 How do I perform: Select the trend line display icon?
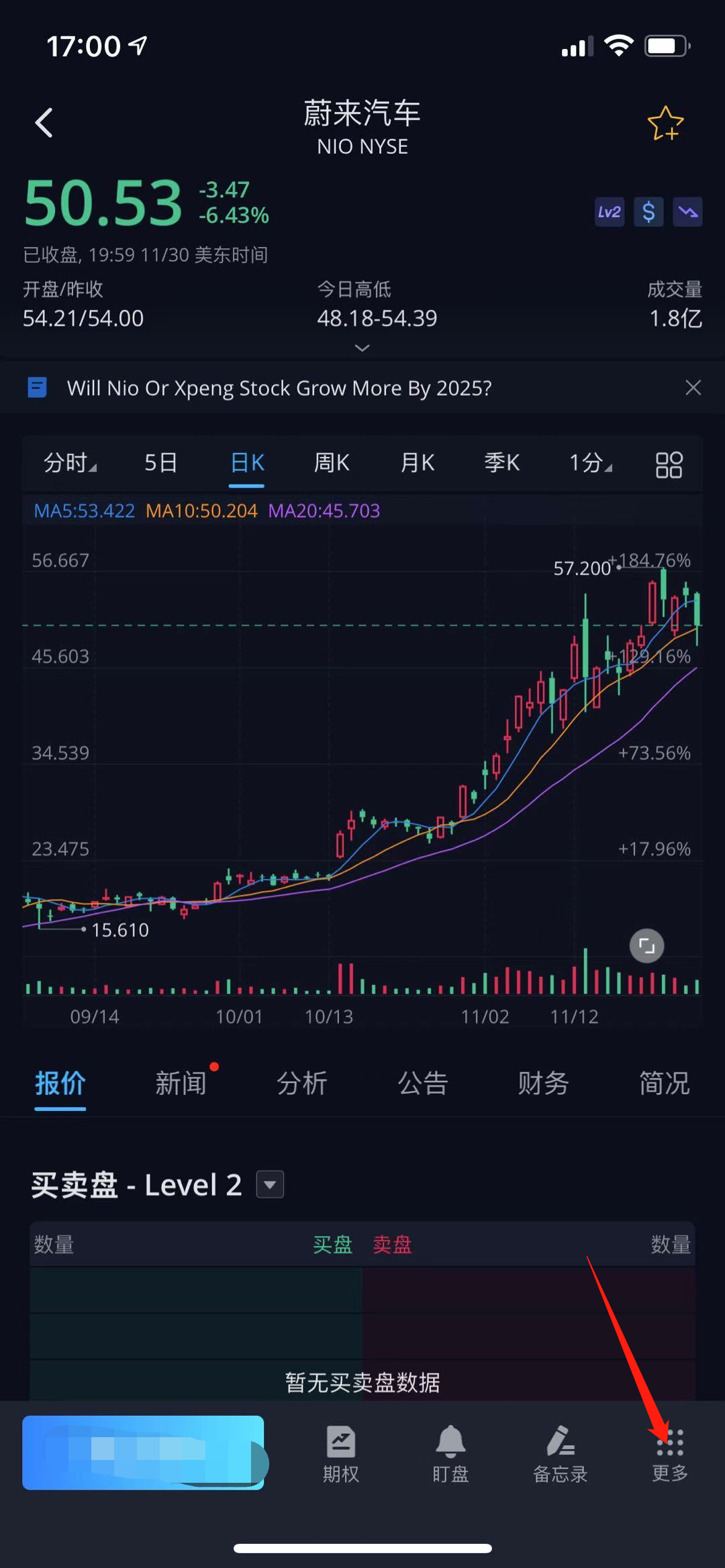pyautogui.click(x=686, y=212)
